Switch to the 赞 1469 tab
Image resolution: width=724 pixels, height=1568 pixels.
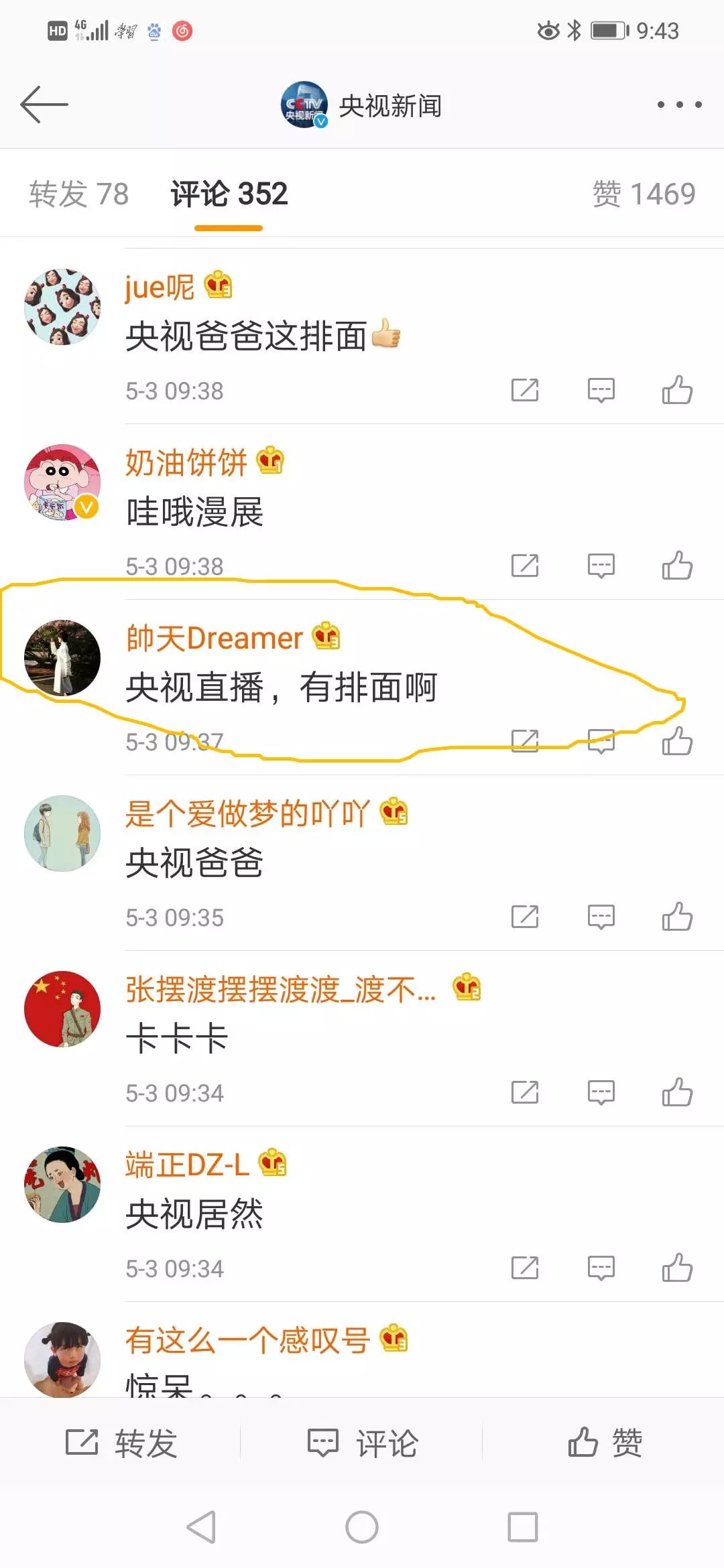click(x=644, y=194)
